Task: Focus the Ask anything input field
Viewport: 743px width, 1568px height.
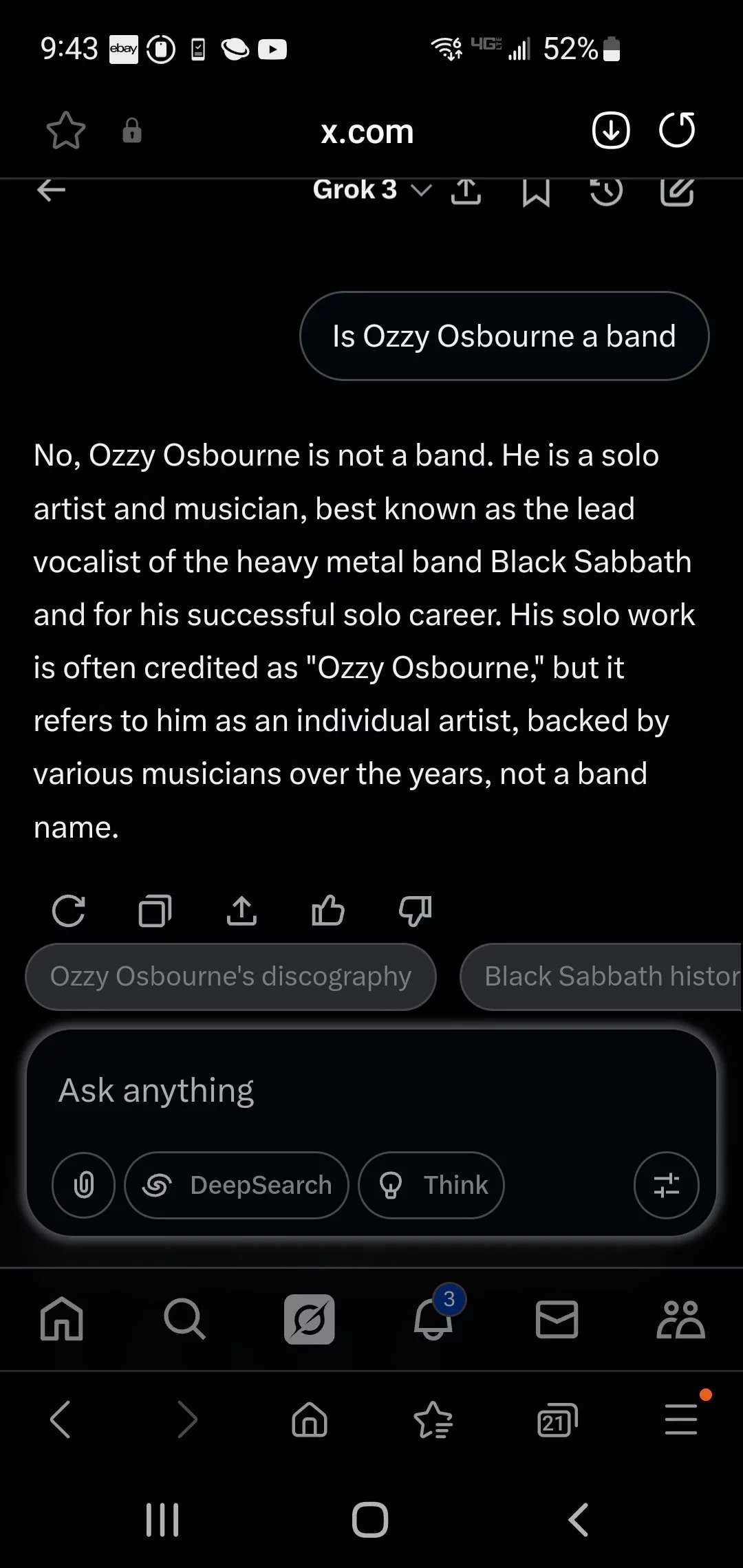Action: (x=371, y=1091)
